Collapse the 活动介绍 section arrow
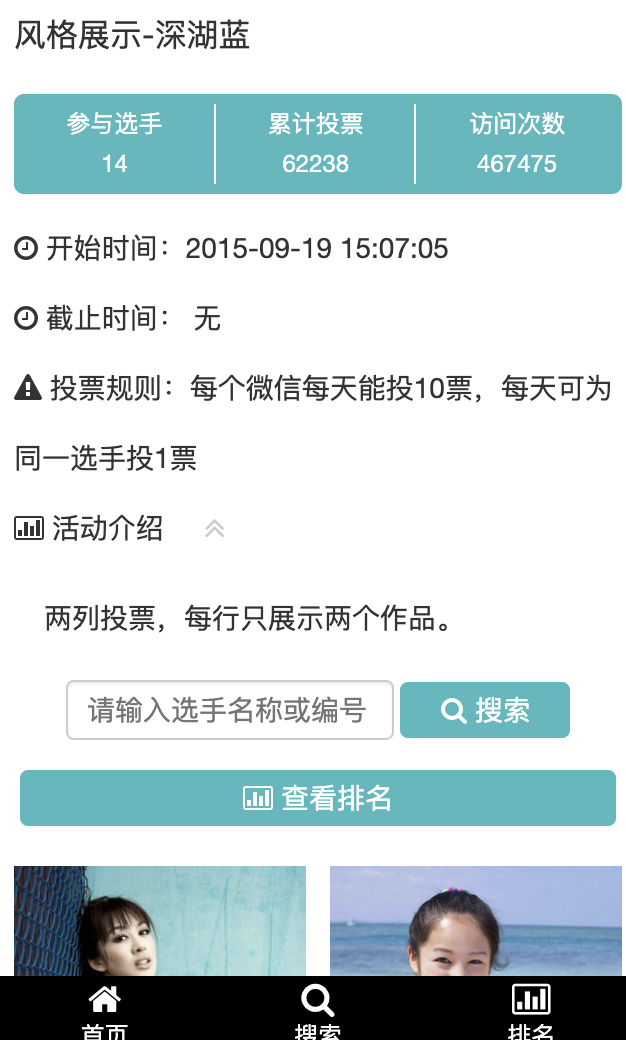 coord(214,529)
